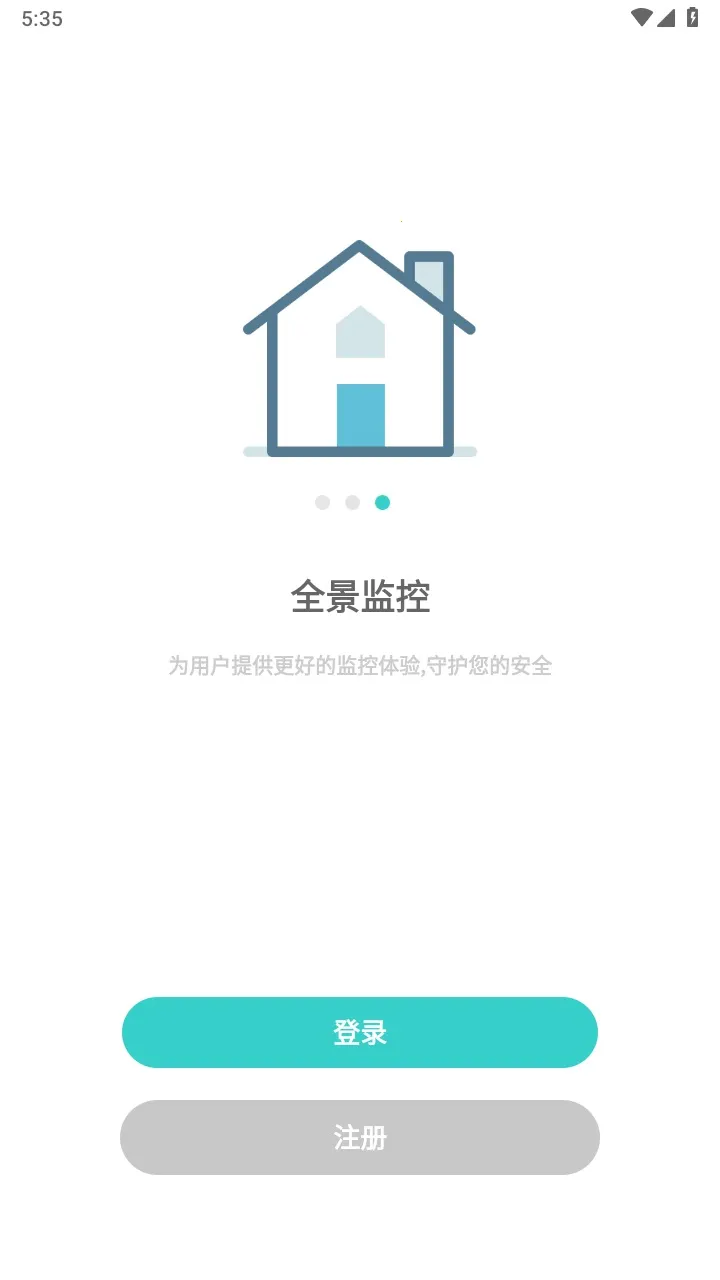This screenshot has height=1280, width=720.
Task: Click the blue door of the house
Action: tap(360, 415)
